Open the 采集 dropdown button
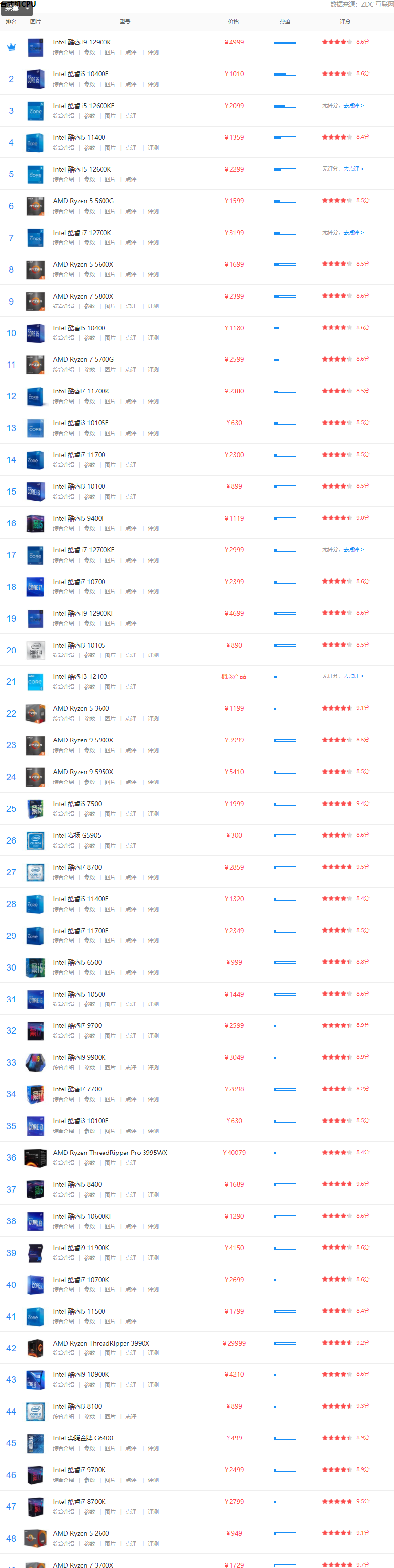 [17, 9]
